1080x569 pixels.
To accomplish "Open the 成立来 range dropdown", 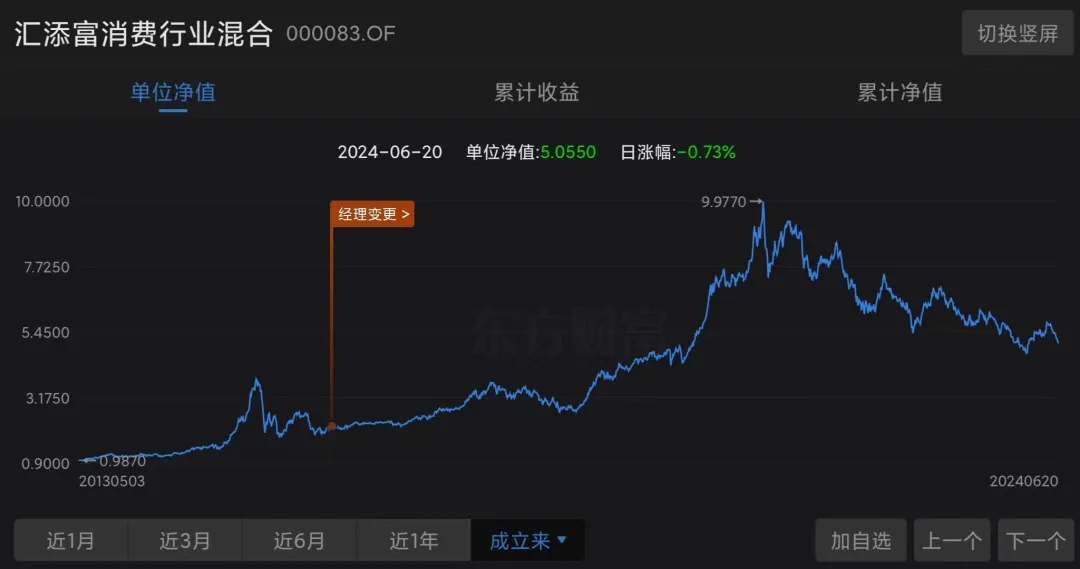I will (x=528, y=541).
